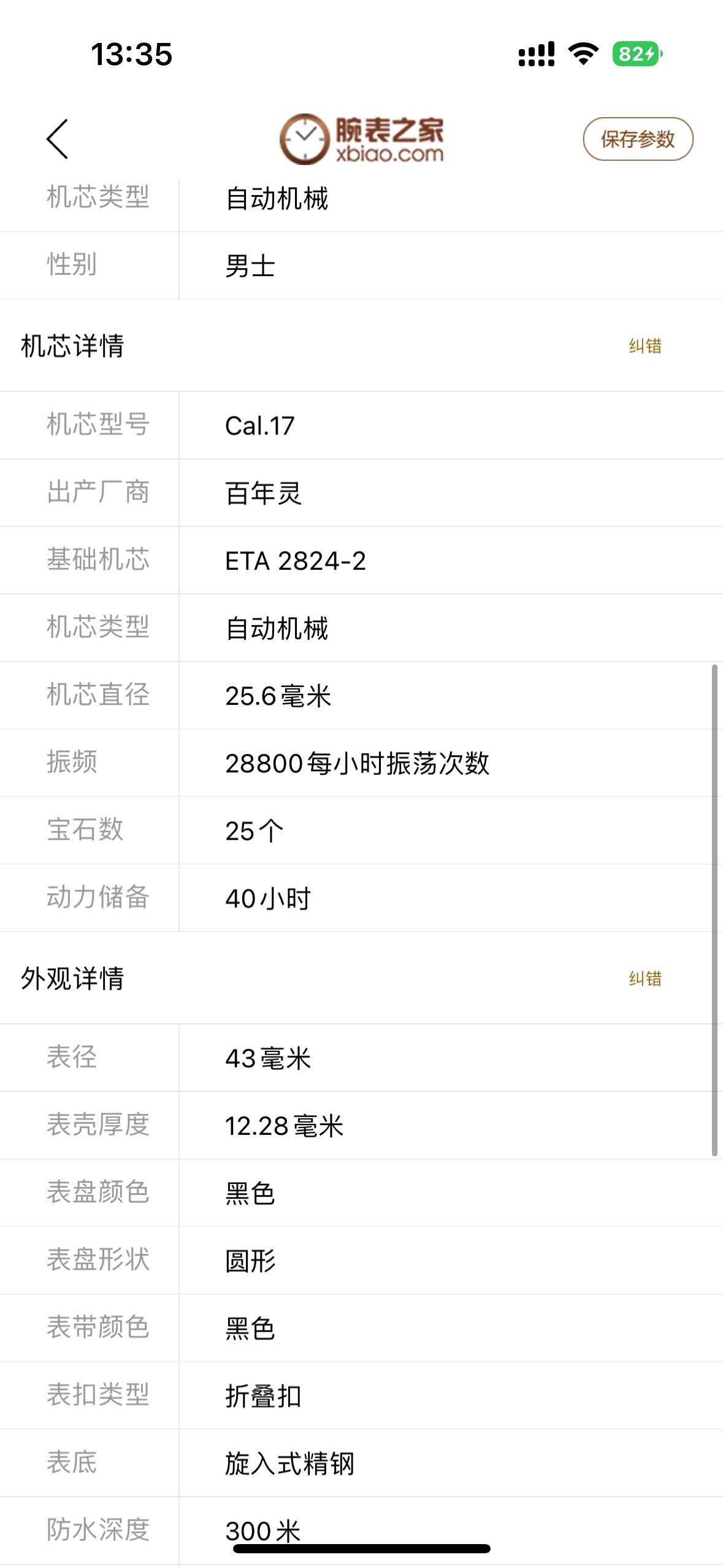Tap the 保存参数 button

click(x=637, y=139)
